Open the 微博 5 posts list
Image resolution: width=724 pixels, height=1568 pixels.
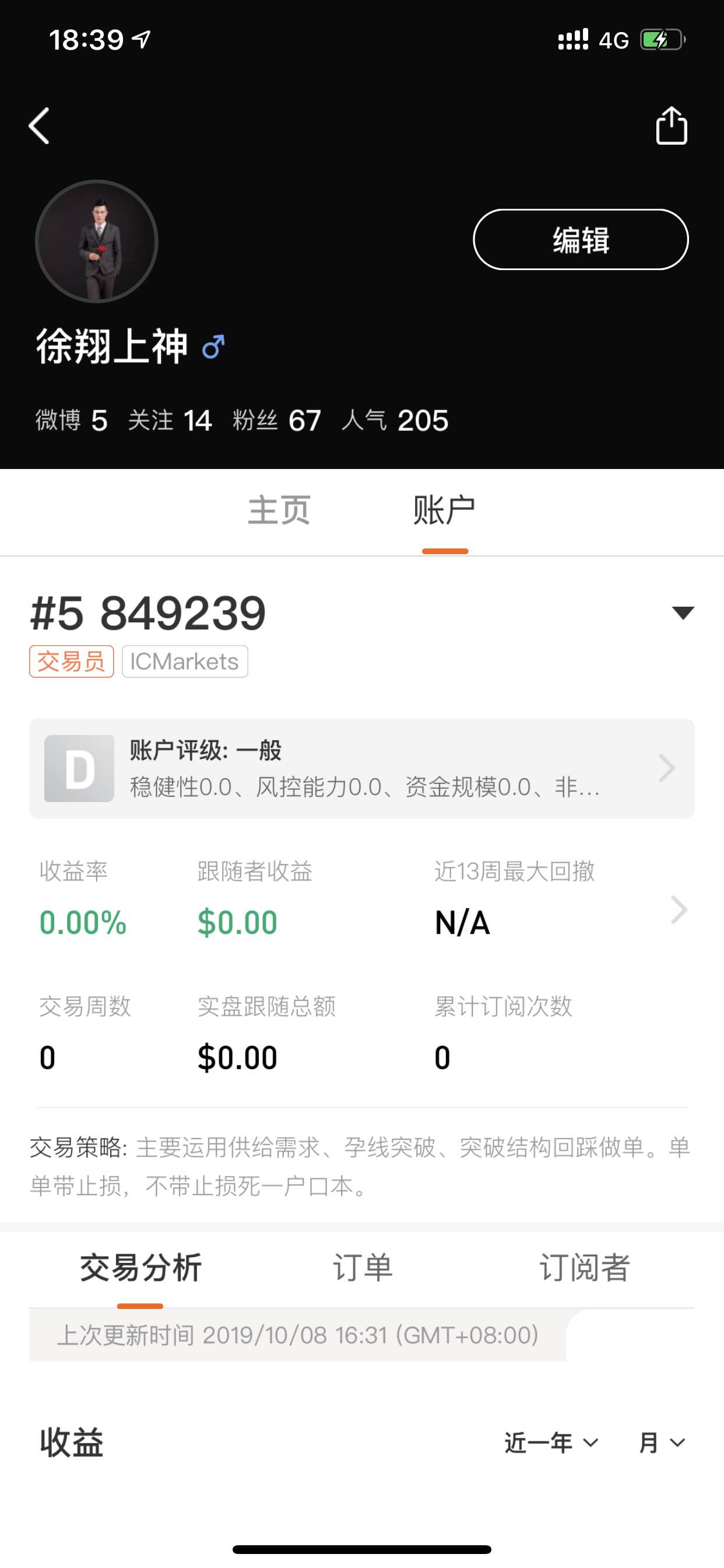71,421
